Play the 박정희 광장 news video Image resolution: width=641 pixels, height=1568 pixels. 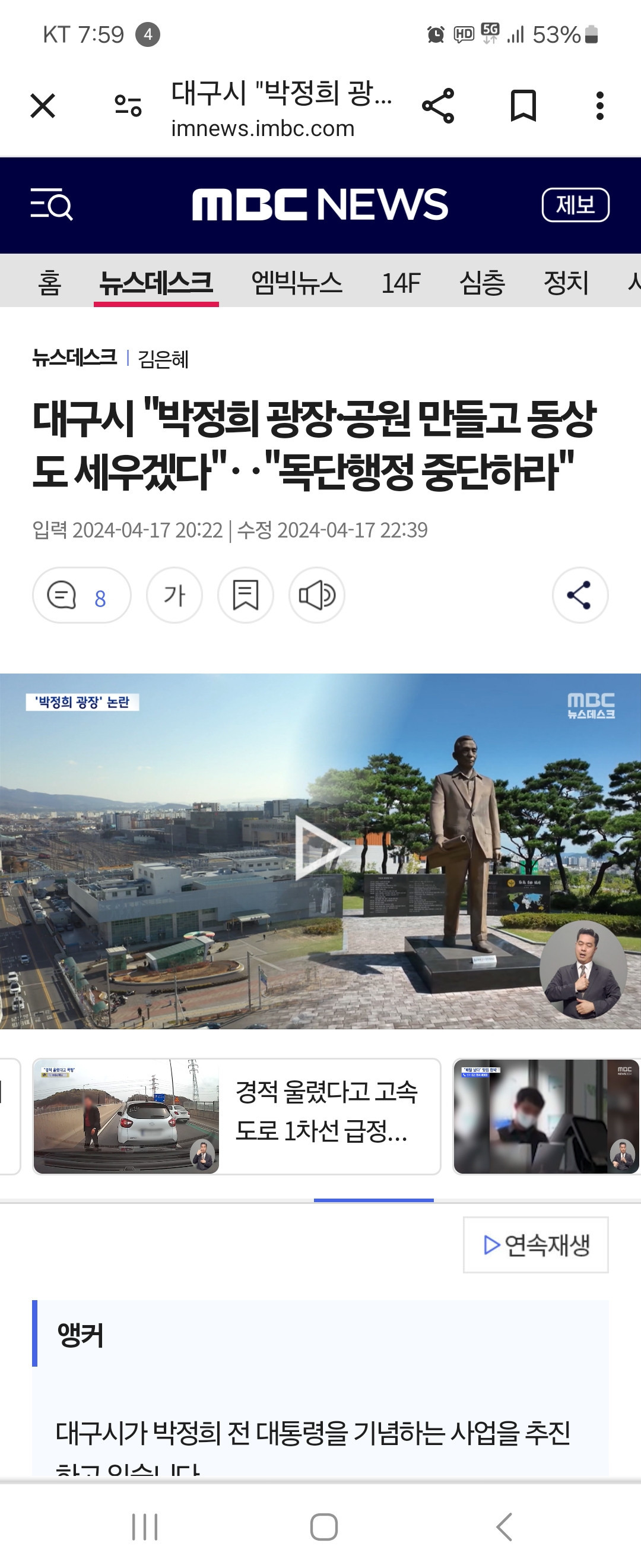(x=320, y=849)
